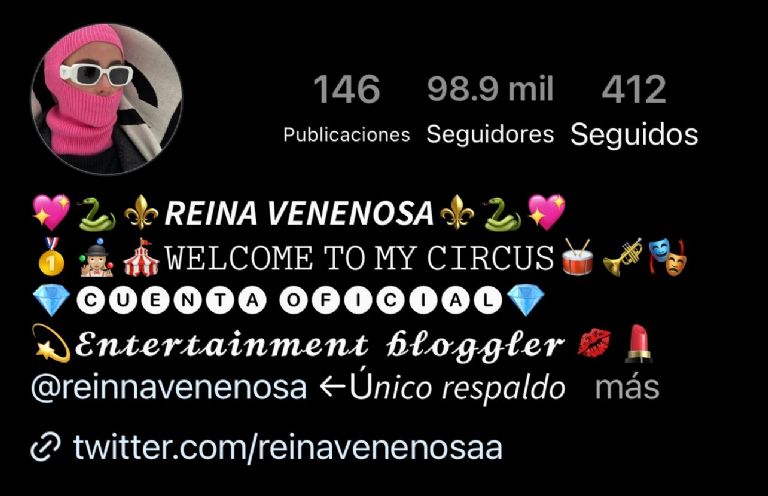This screenshot has width=768, height=496.
Task: View the 146 Publicaciones list
Action: click(x=346, y=108)
